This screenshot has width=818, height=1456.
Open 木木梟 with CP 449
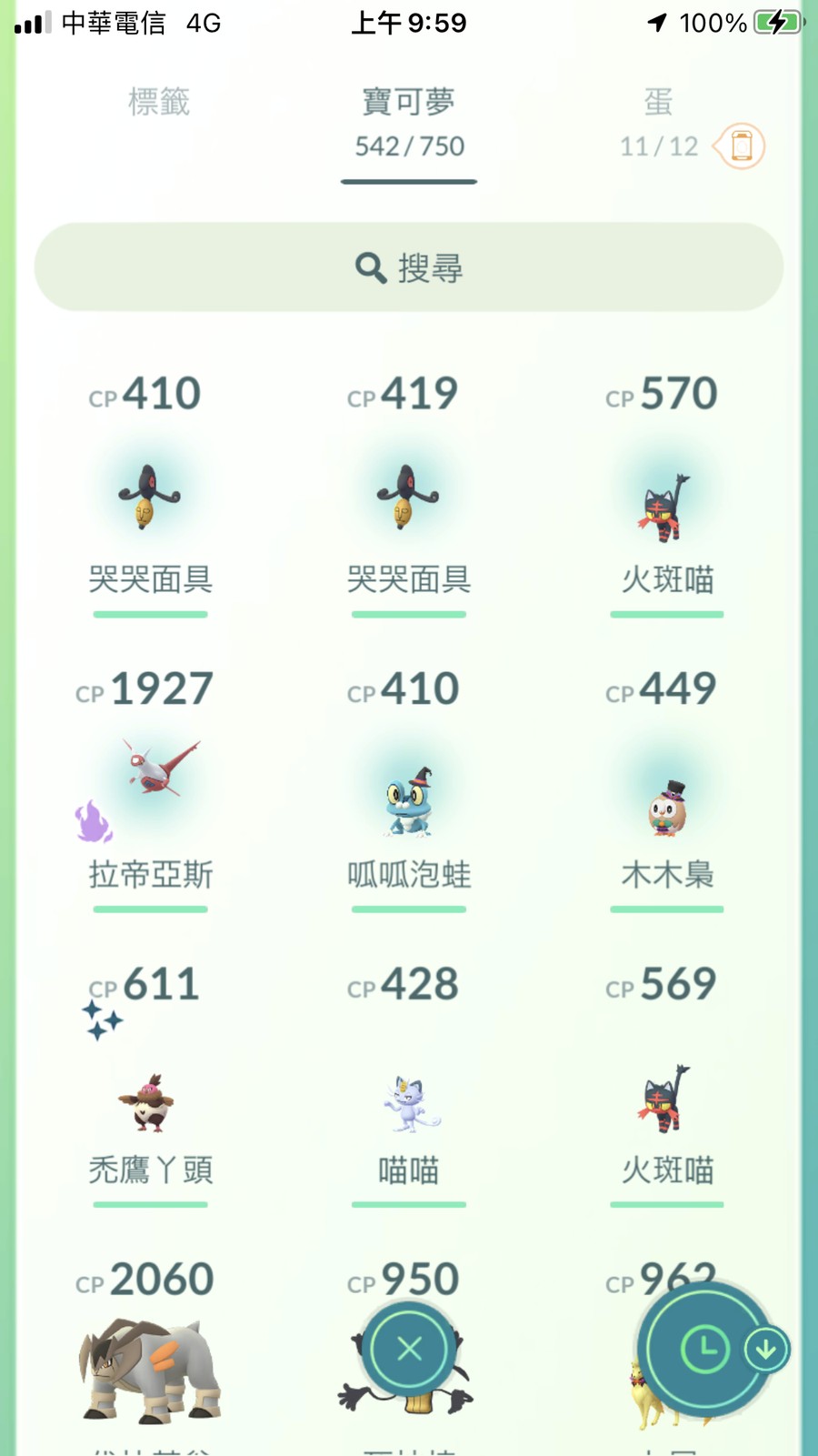pyautogui.click(x=666, y=805)
